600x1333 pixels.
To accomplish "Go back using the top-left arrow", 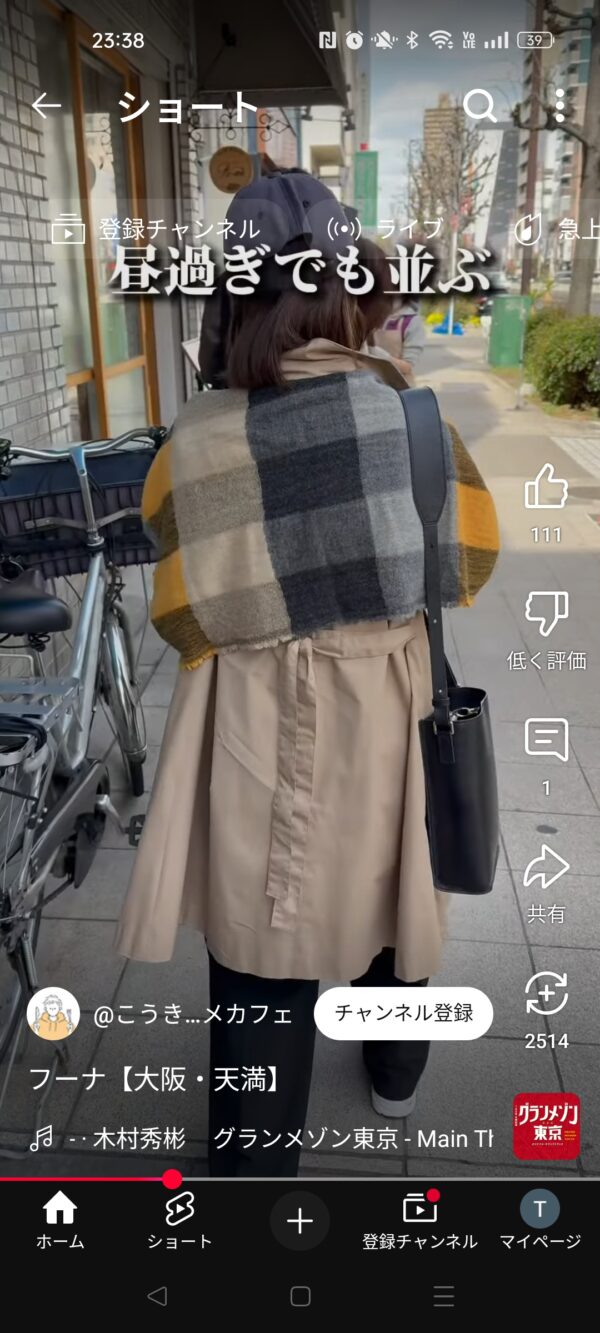I will [46, 106].
